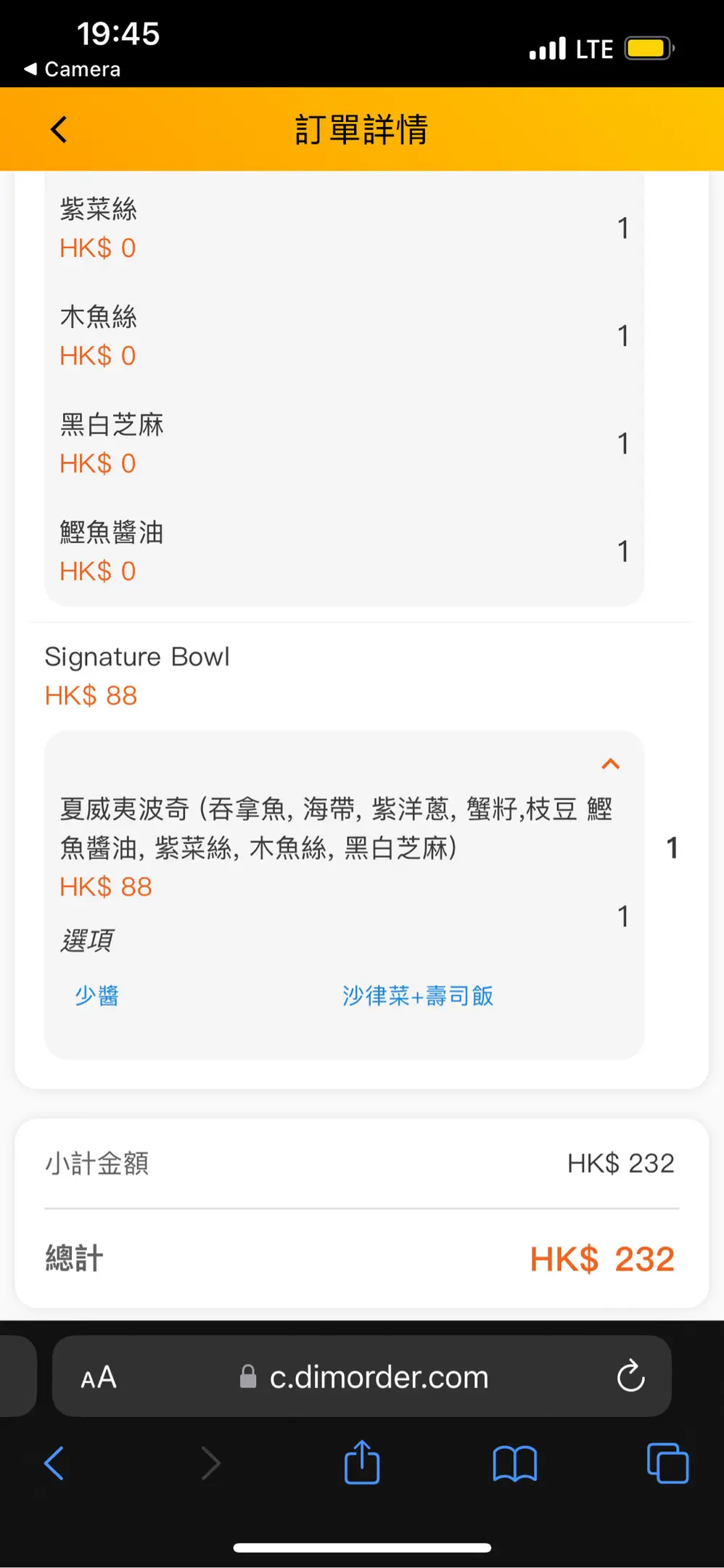
Task: Collapse the Signature Bowl options chevron
Action: (x=611, y=764)
